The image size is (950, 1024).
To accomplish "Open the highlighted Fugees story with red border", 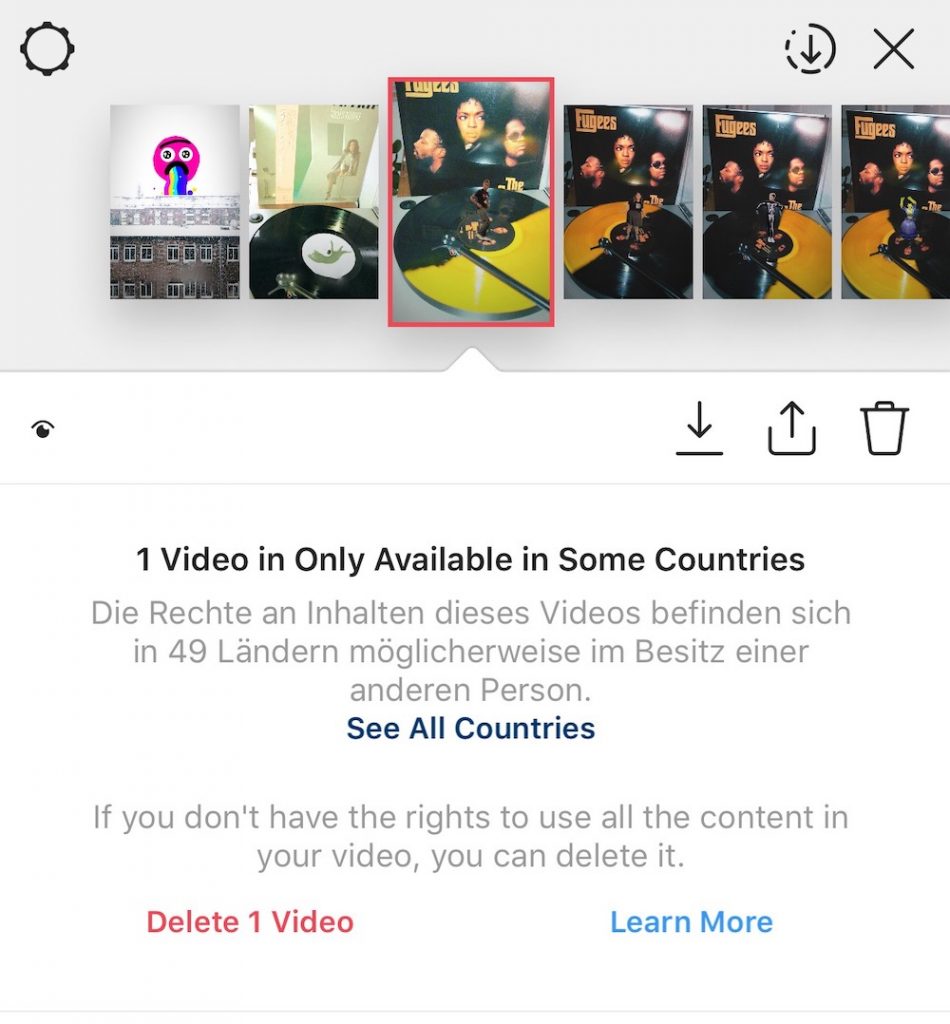I will (x=471, y=203).
